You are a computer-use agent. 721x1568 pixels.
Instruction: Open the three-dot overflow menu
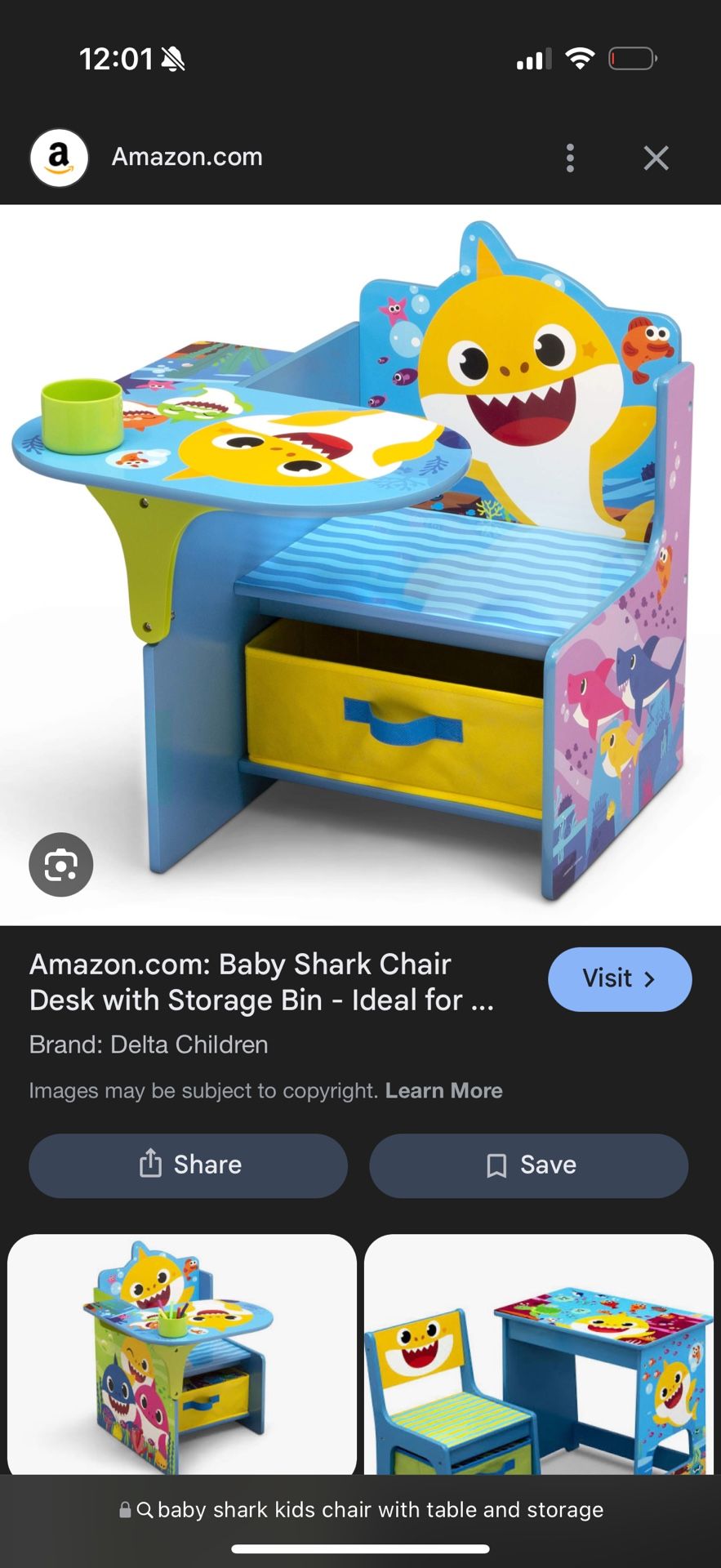pos(570,158)
